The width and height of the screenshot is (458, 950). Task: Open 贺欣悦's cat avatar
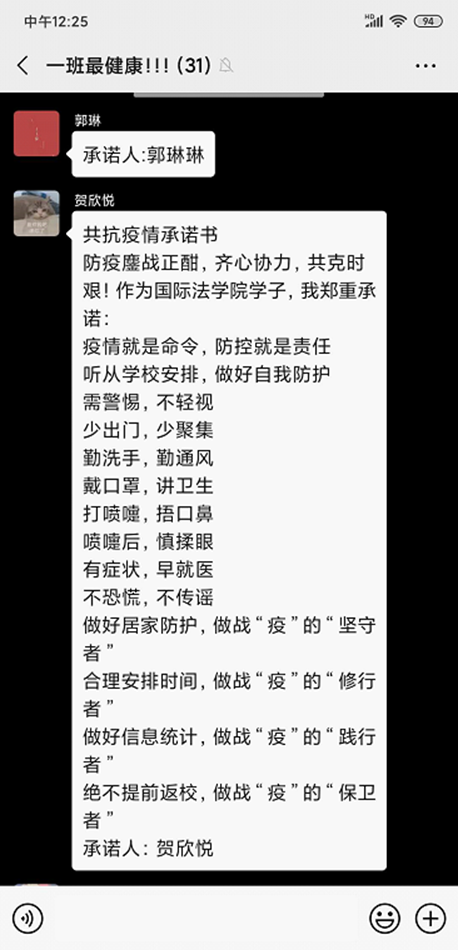point(36,213)
